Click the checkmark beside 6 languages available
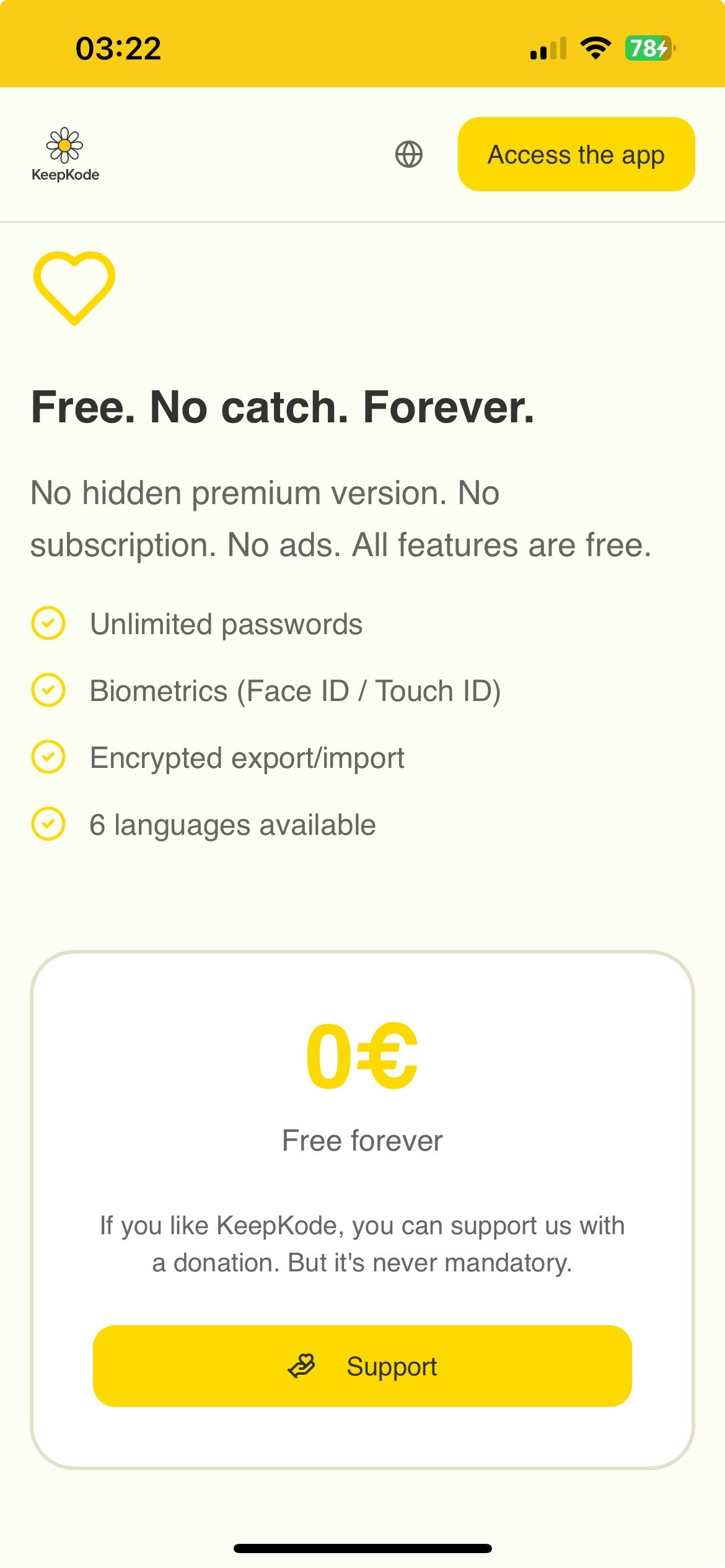 49,824
